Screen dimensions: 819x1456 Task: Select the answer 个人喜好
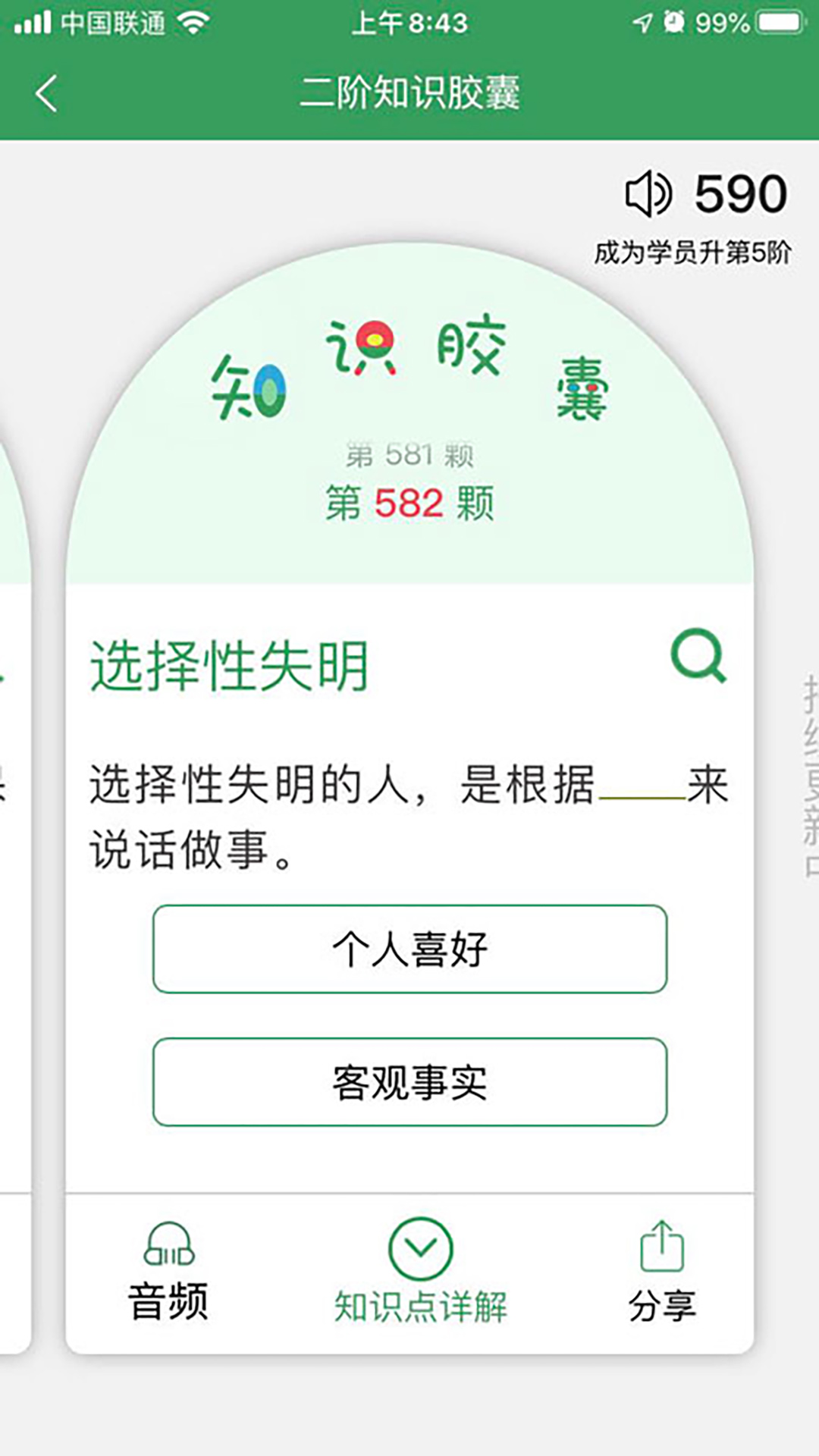pos(409,949)
